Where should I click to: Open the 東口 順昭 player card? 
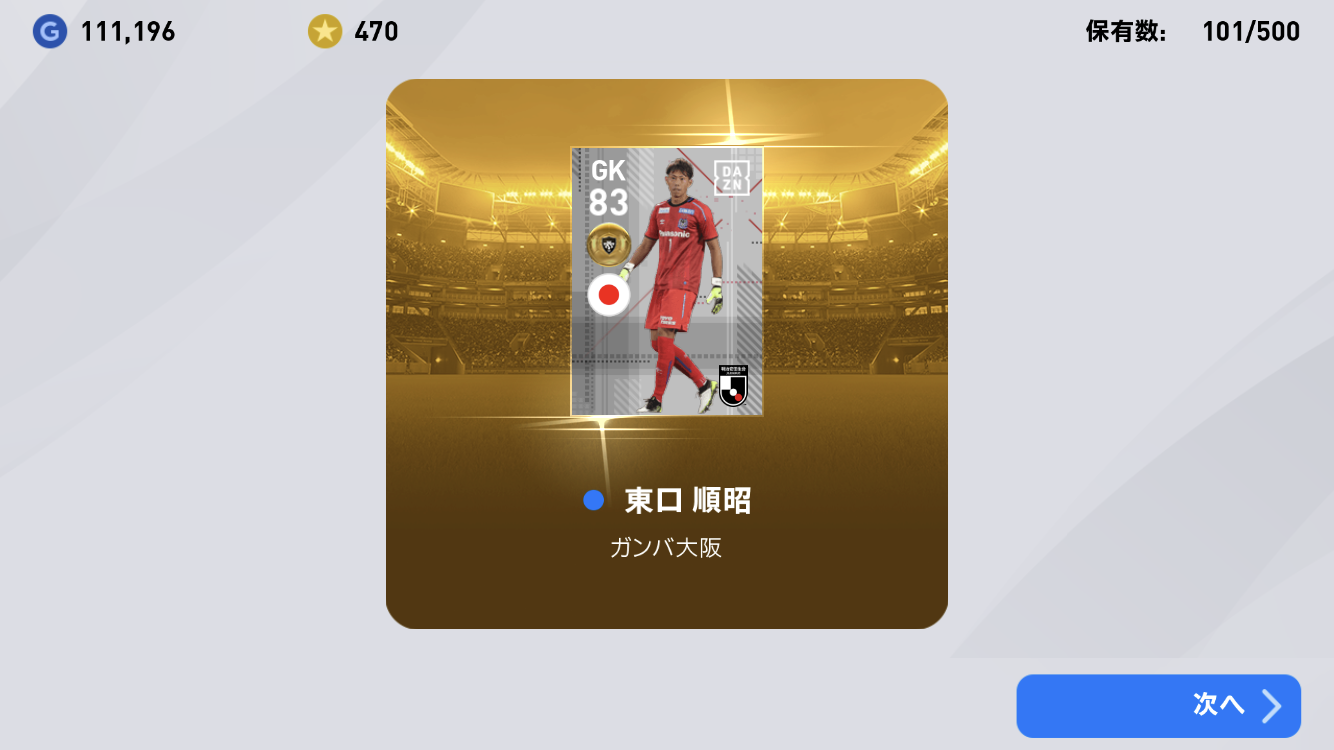pos(667,282)
